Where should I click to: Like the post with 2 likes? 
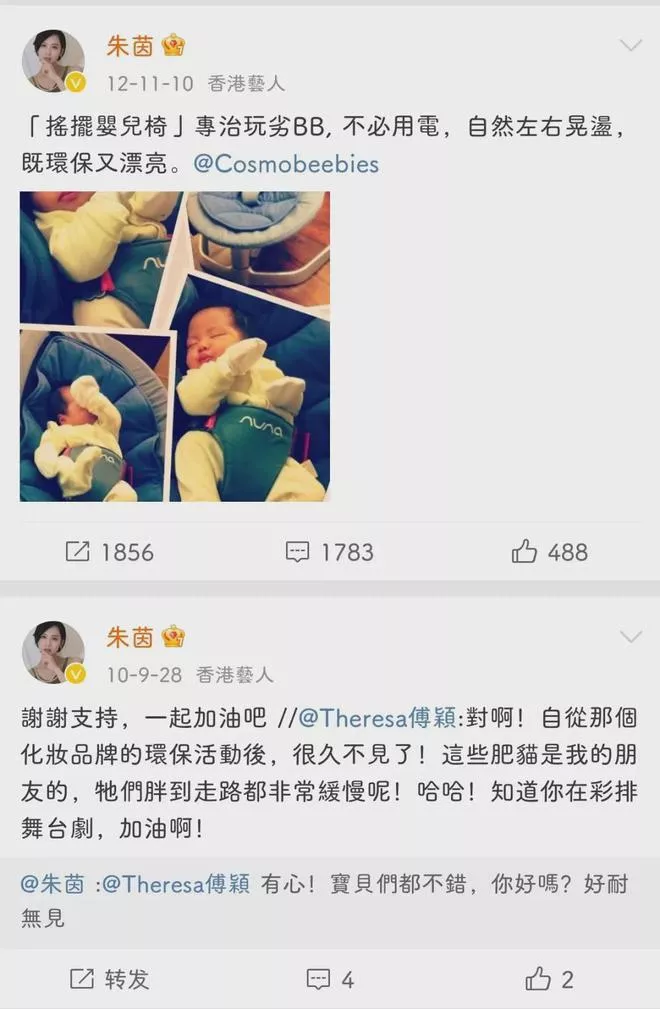[550, 979]
